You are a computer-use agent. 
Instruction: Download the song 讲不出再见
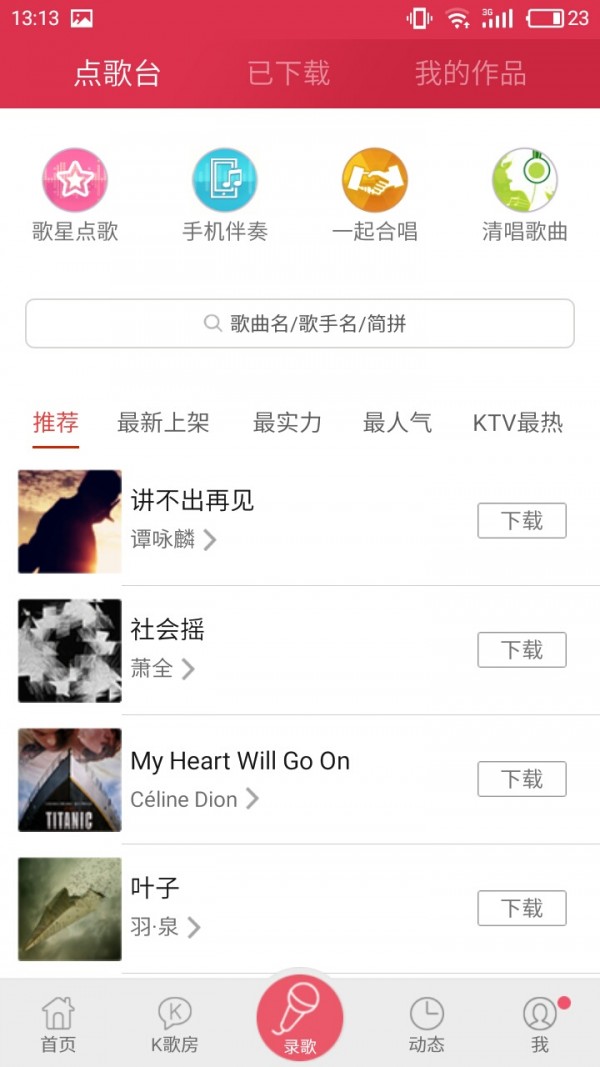(x=521, y=521)
